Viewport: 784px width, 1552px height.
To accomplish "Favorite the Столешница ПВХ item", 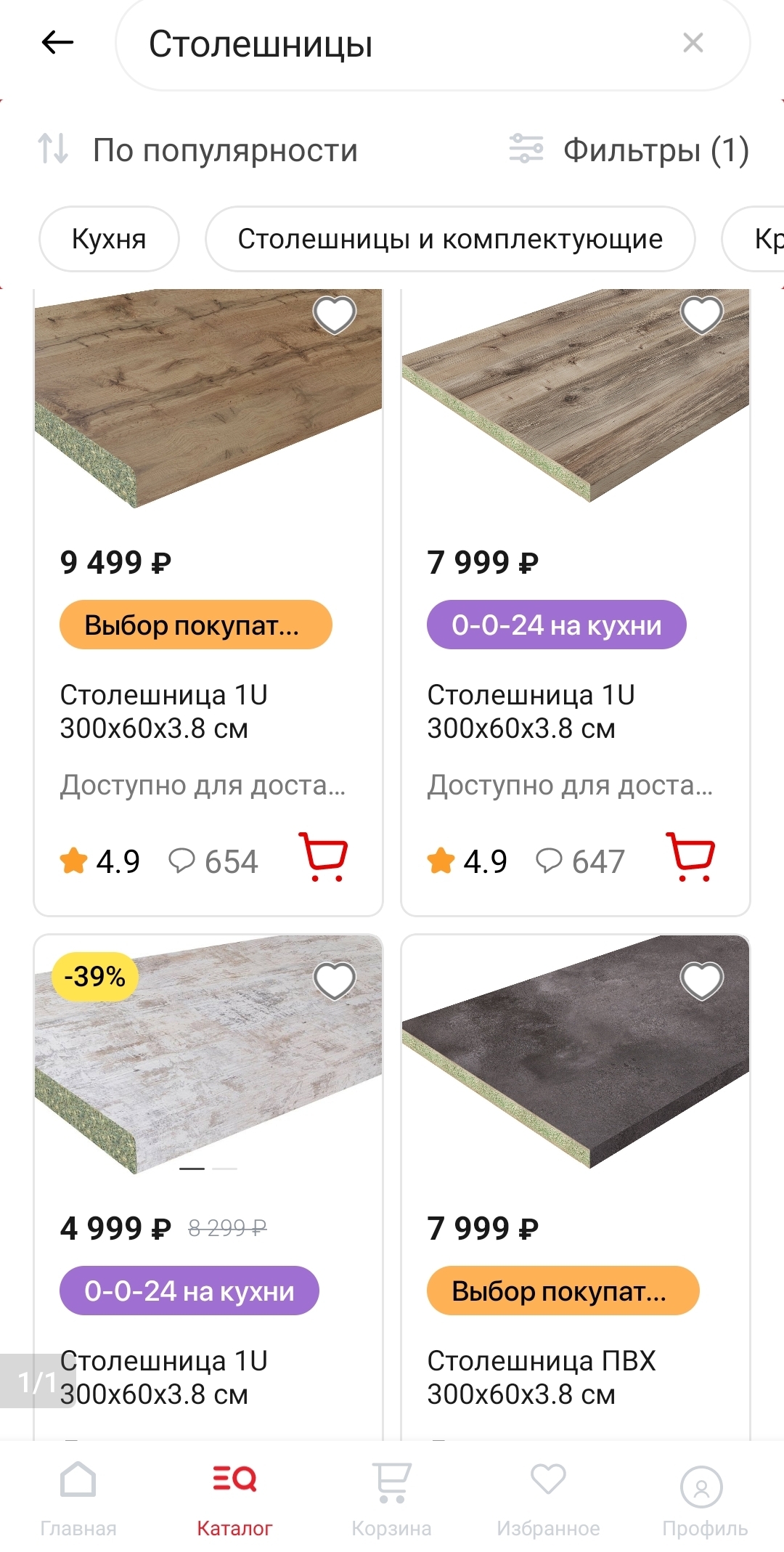I will coord(701,981).
